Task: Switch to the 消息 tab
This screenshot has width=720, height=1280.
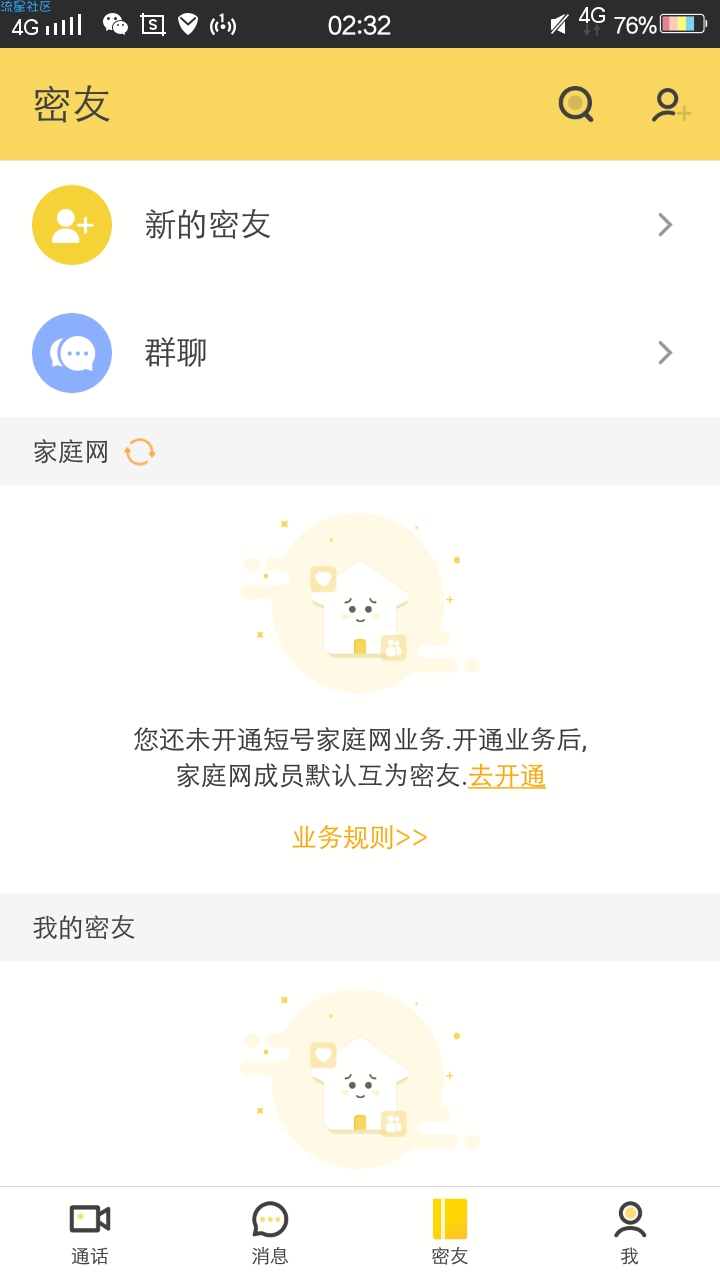Action: click(x=270, y=1232)
